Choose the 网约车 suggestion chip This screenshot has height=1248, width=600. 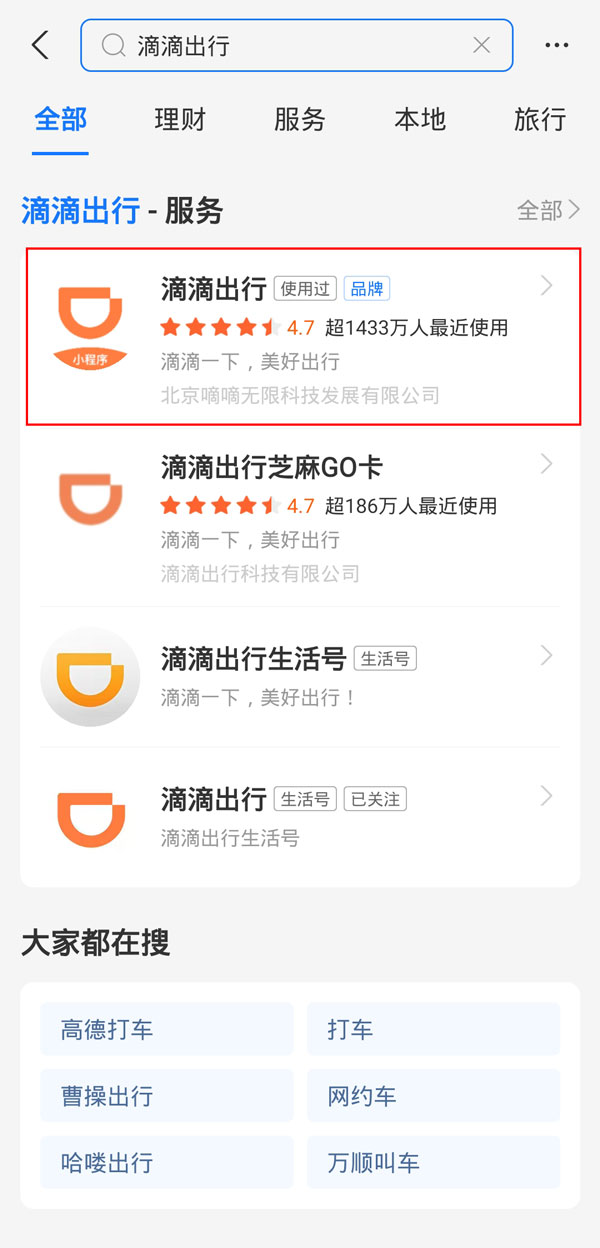[x=433, y=1095]
